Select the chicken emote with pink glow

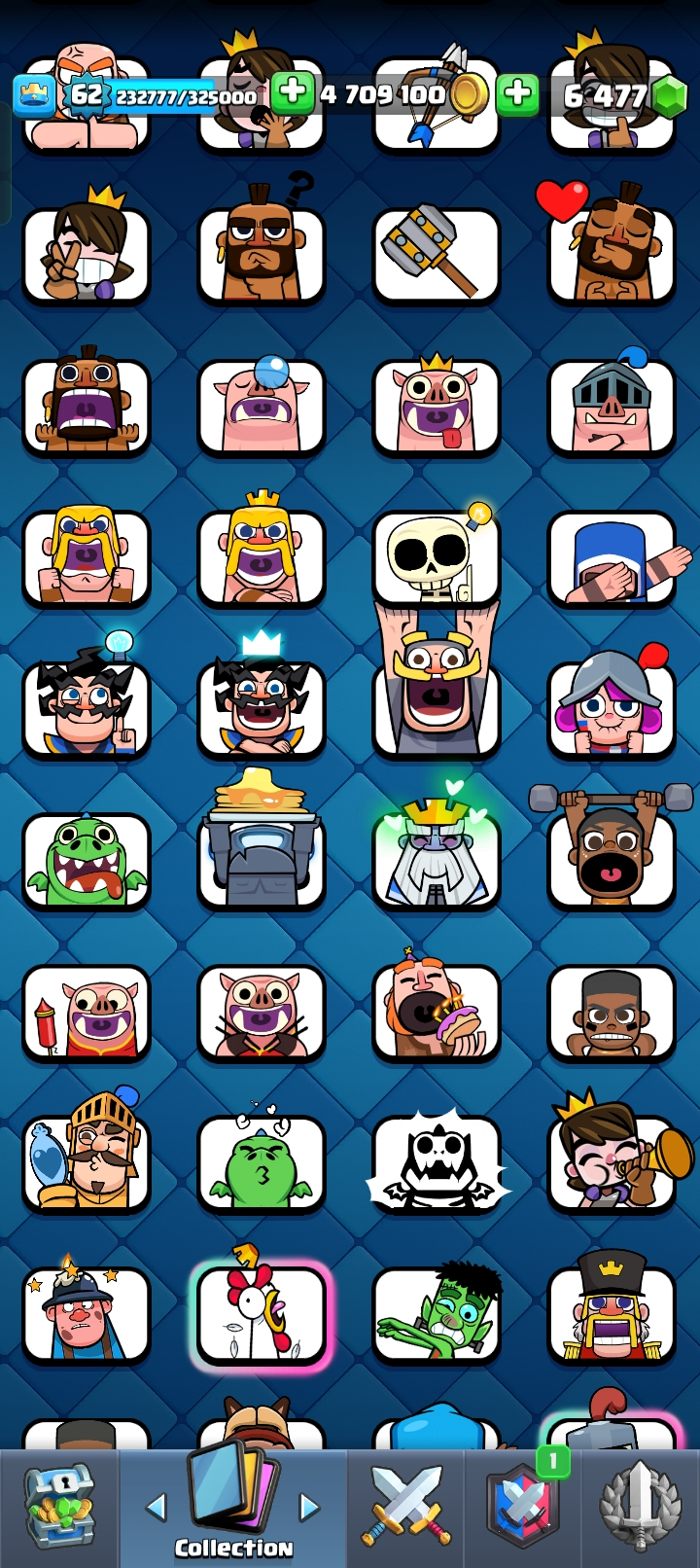pyautogui.click(x=262, y=1313)
